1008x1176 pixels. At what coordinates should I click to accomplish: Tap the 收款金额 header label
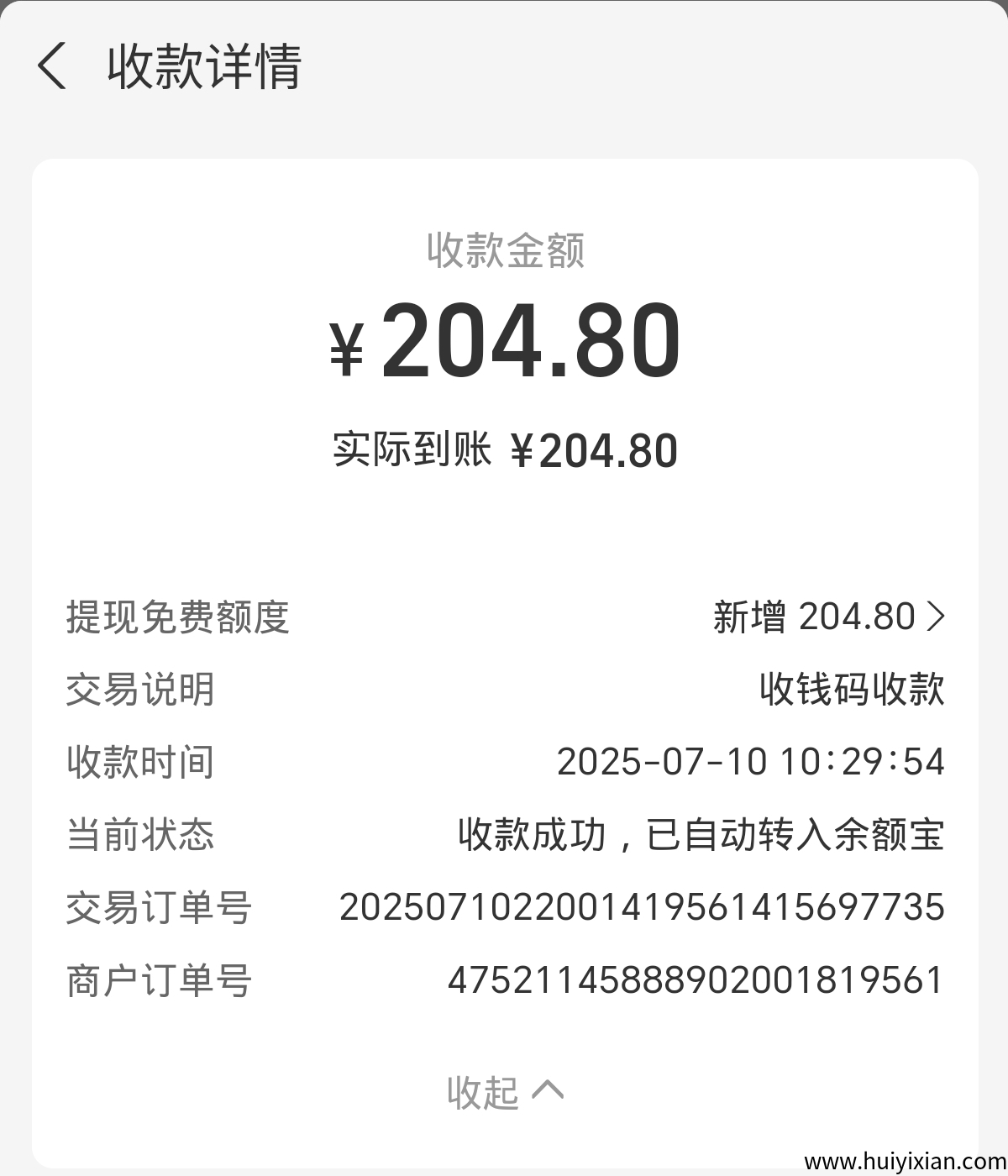coord(504,250)
